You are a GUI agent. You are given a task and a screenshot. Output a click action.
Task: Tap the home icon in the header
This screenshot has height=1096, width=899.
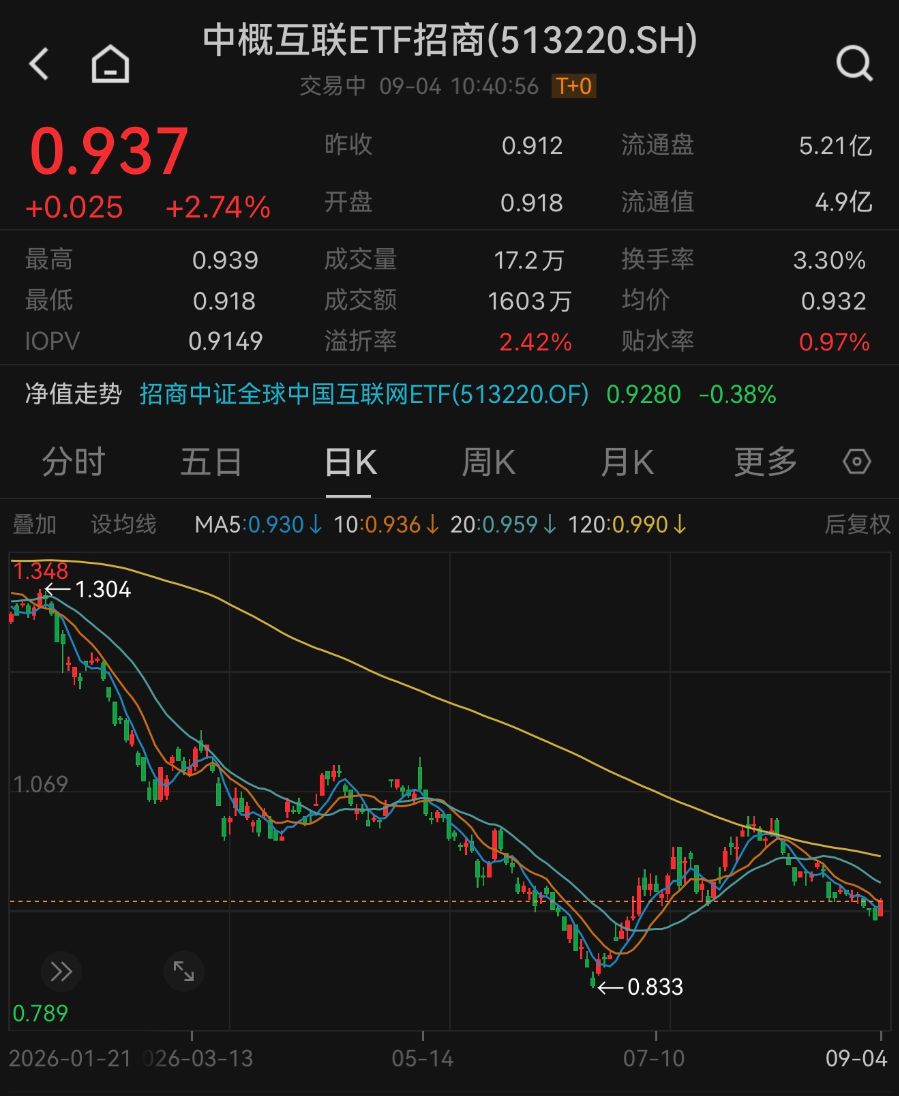110,64
